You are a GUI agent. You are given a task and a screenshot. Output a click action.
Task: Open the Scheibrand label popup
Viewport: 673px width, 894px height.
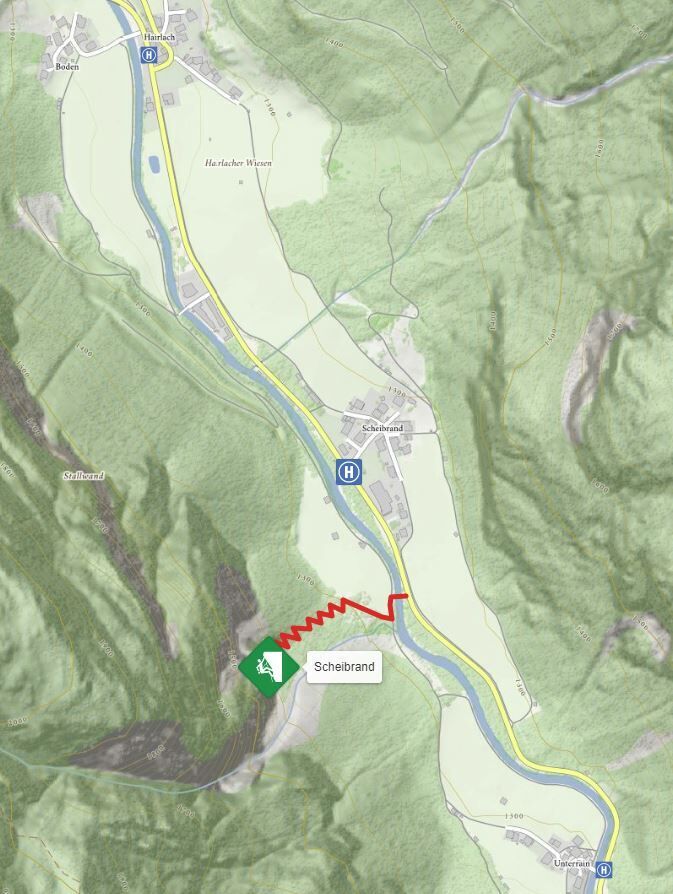[x=343, y=667]
